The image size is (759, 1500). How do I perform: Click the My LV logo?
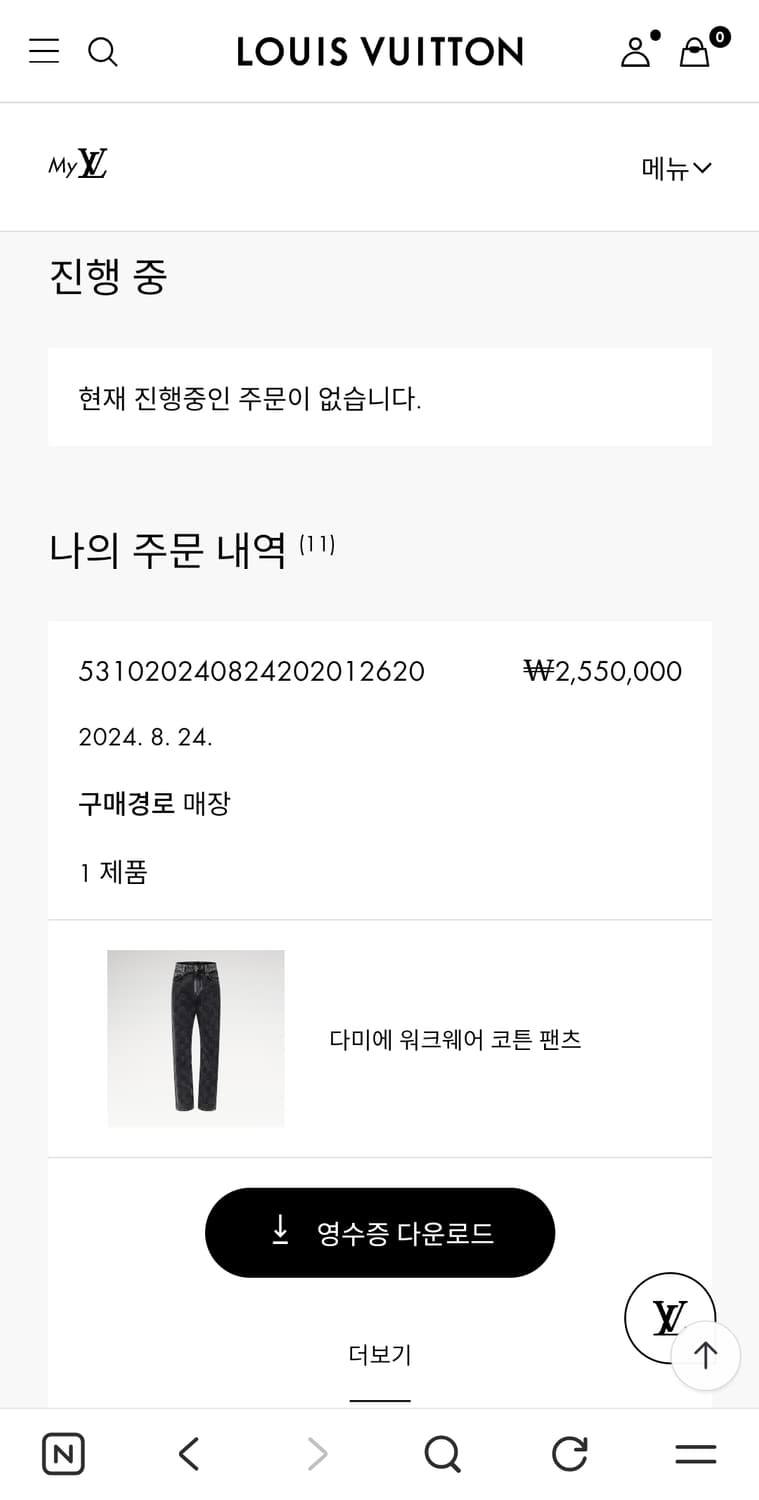point(78,166)
